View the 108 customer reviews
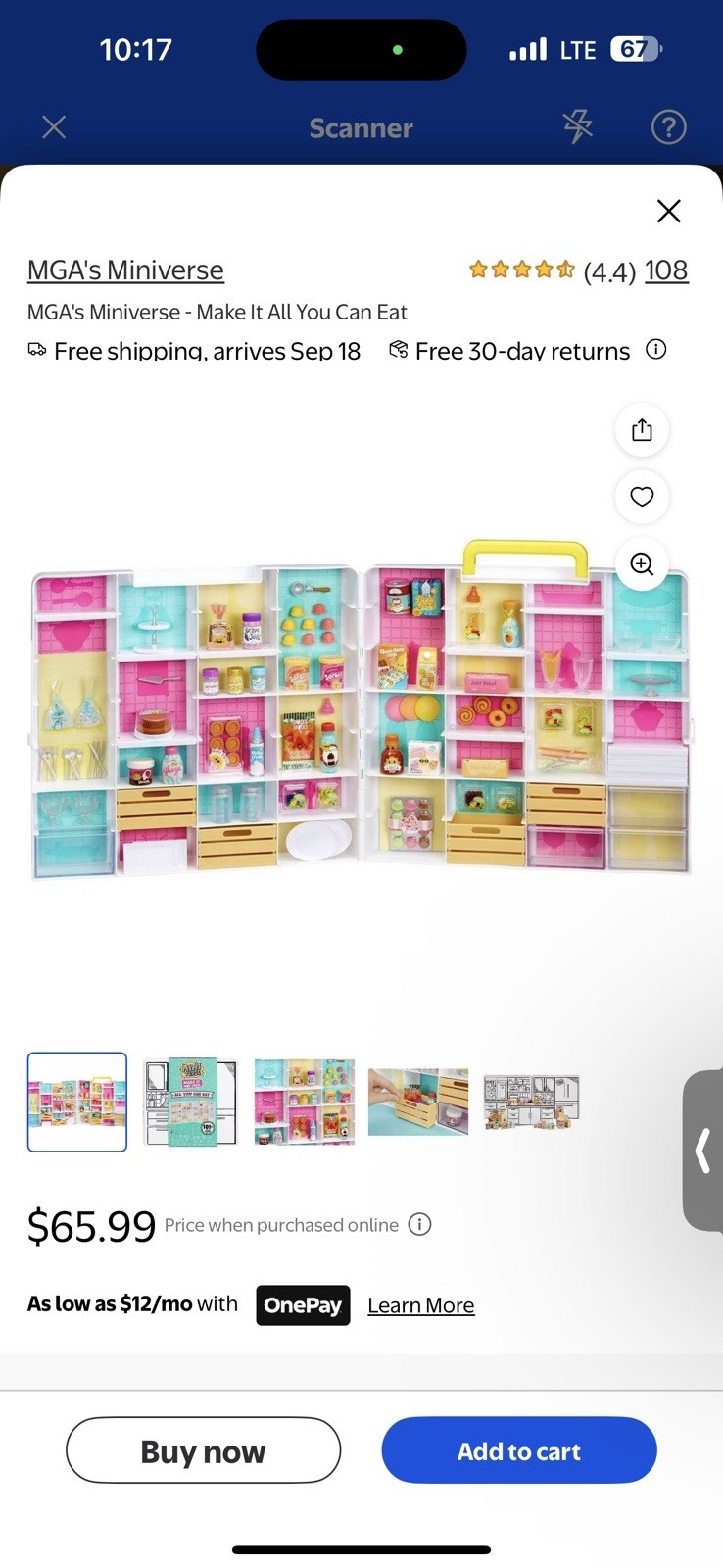This screenshot has height=1568, width=723. click(x=666, y=269)
